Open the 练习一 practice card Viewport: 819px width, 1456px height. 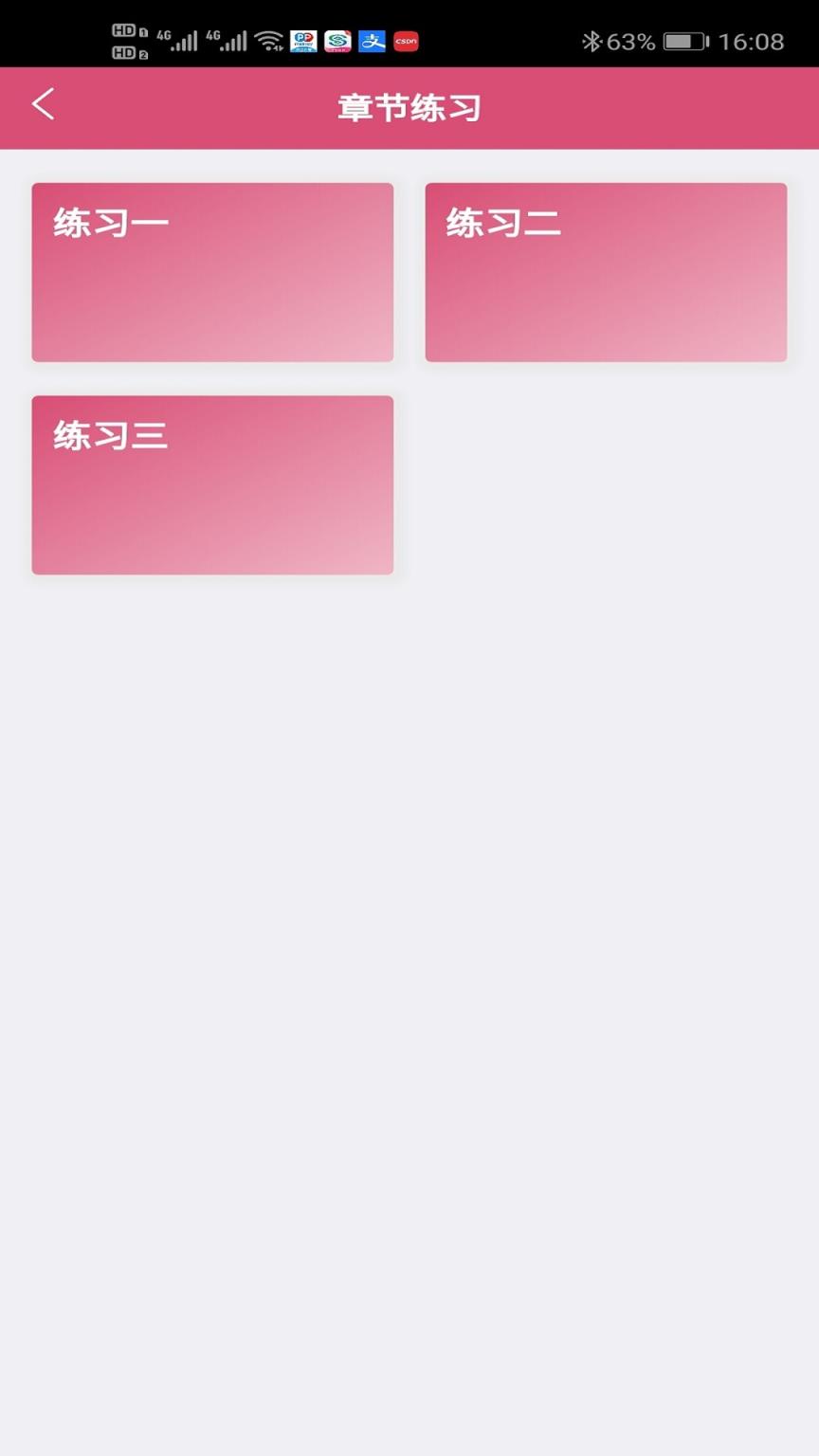(212, 272)
